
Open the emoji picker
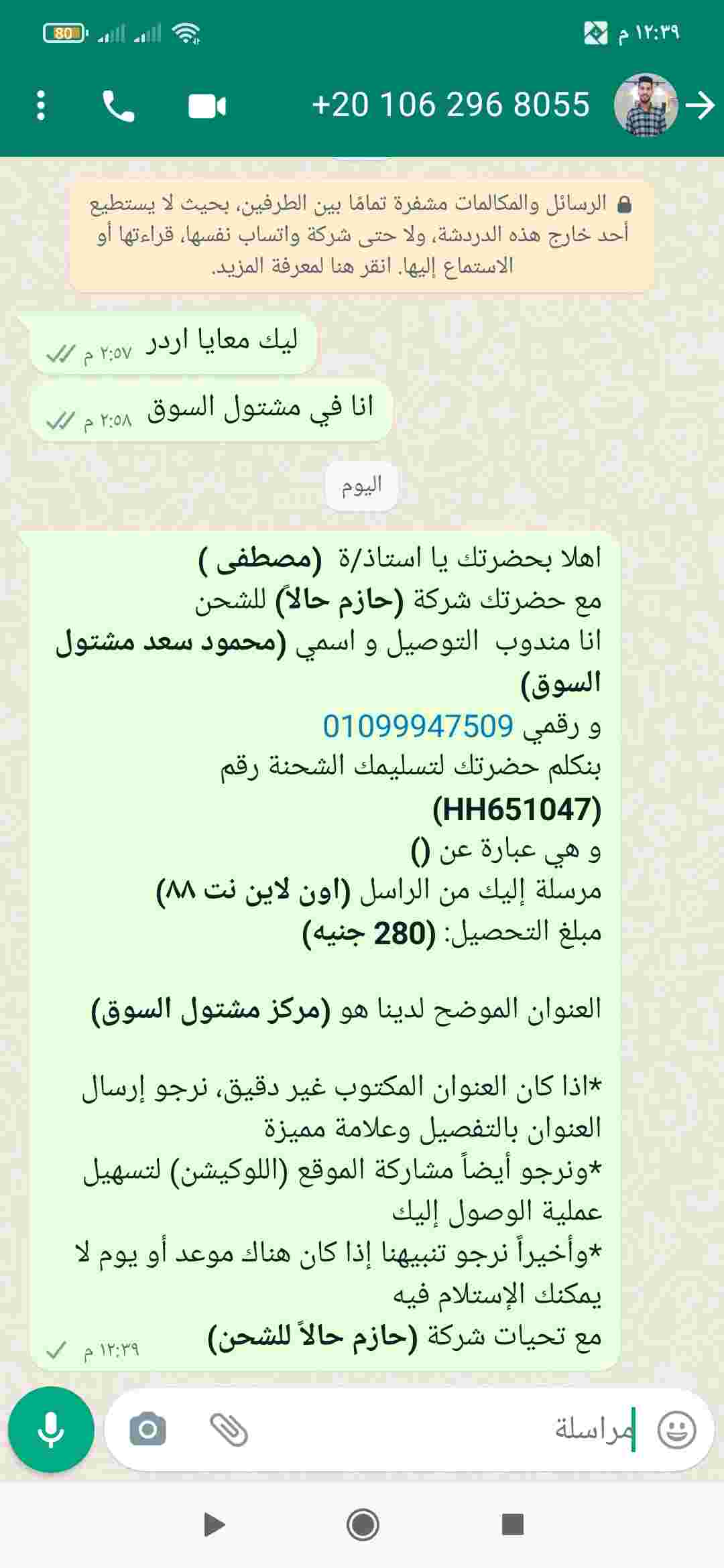pos(676,1430)
